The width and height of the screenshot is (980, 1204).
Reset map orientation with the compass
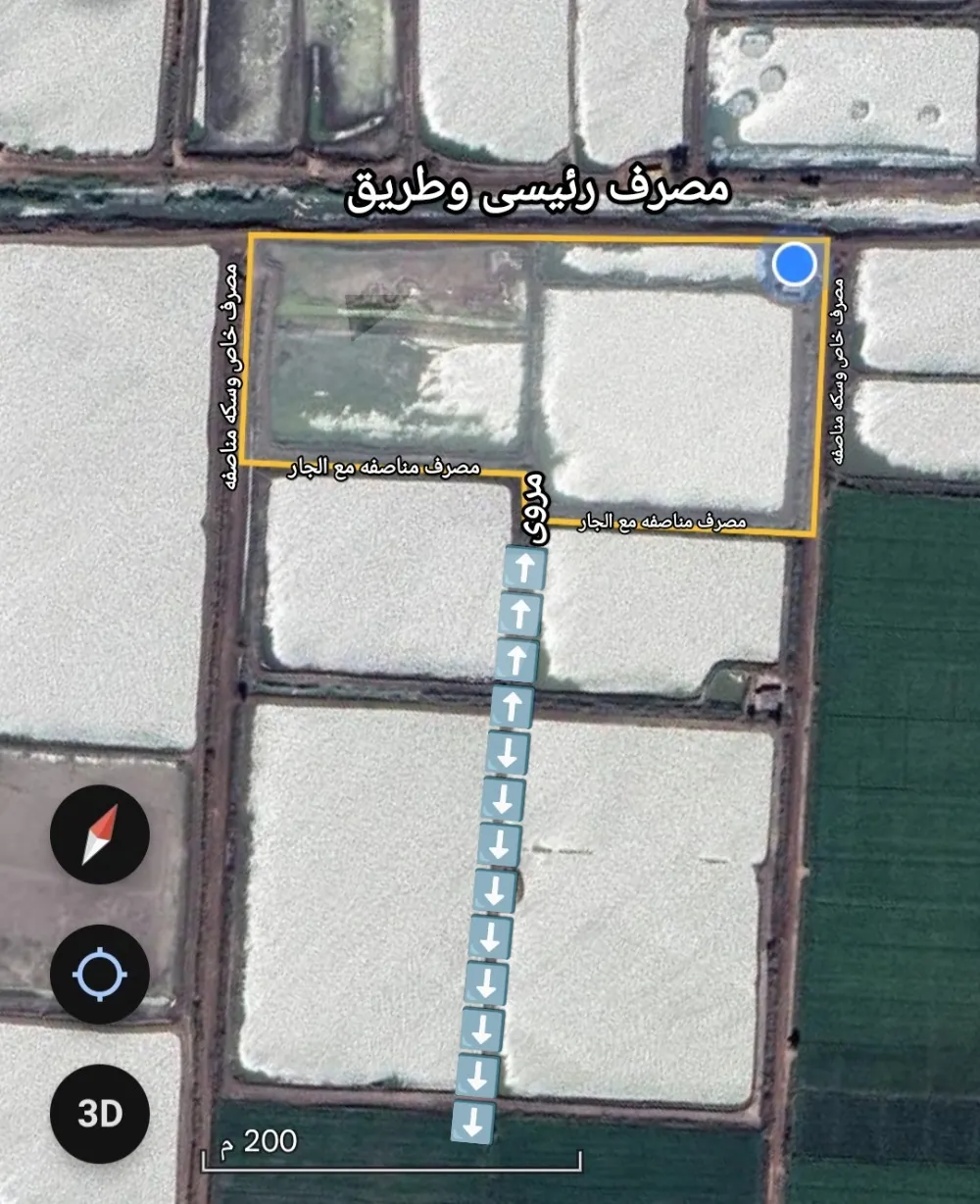[100, 834]
